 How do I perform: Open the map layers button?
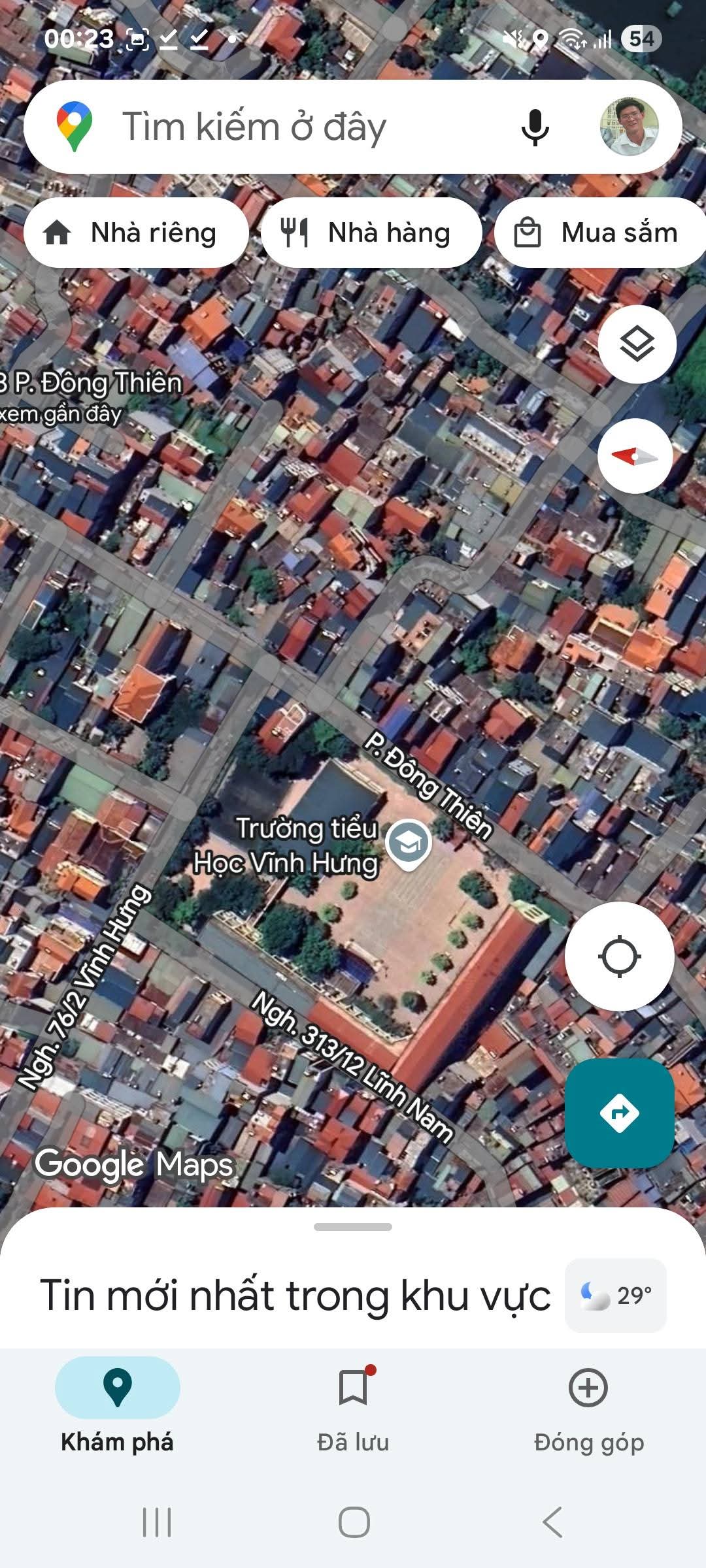coord(637,344)
